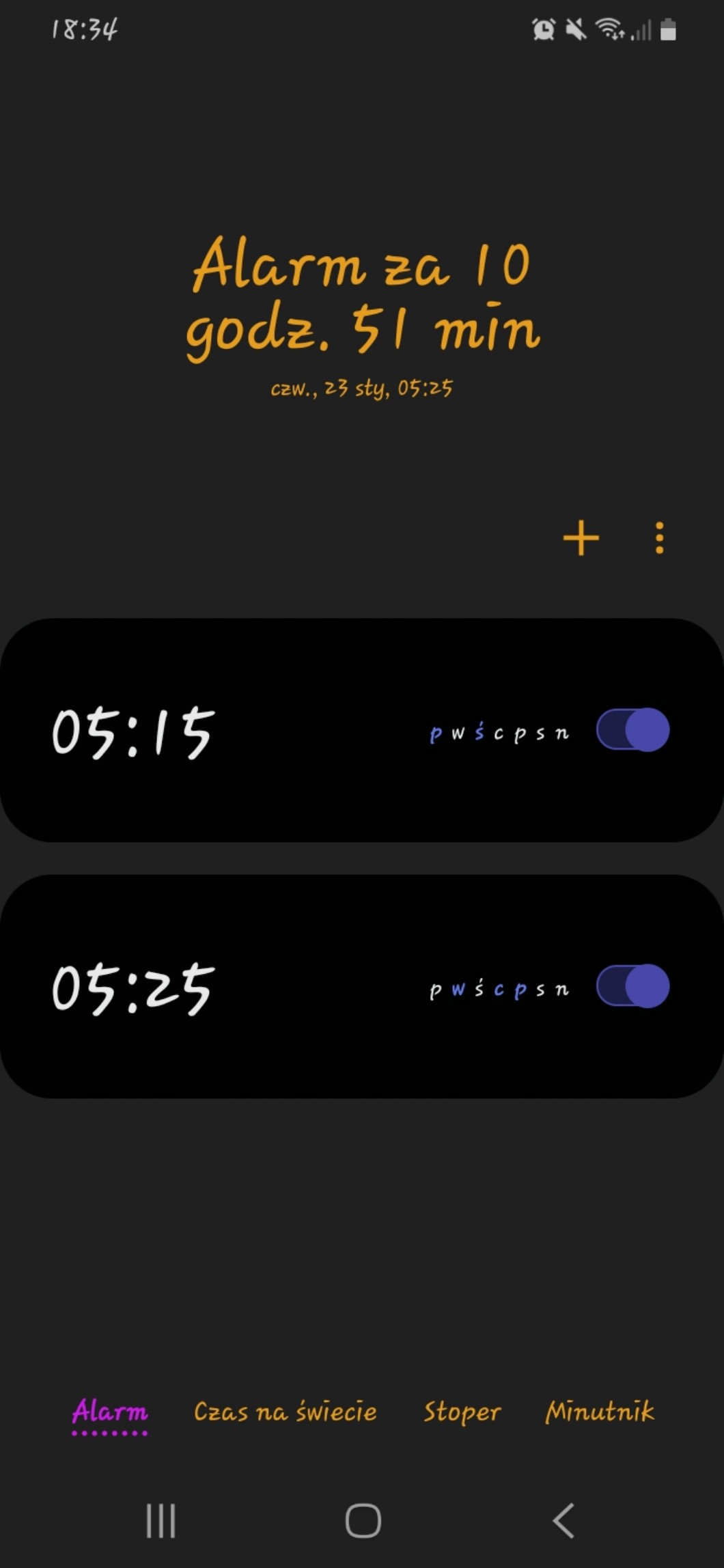Viewport: 724px width, 1568px height.
Task: Add a new alarm with the plus icon
Action: coord(581,538)
